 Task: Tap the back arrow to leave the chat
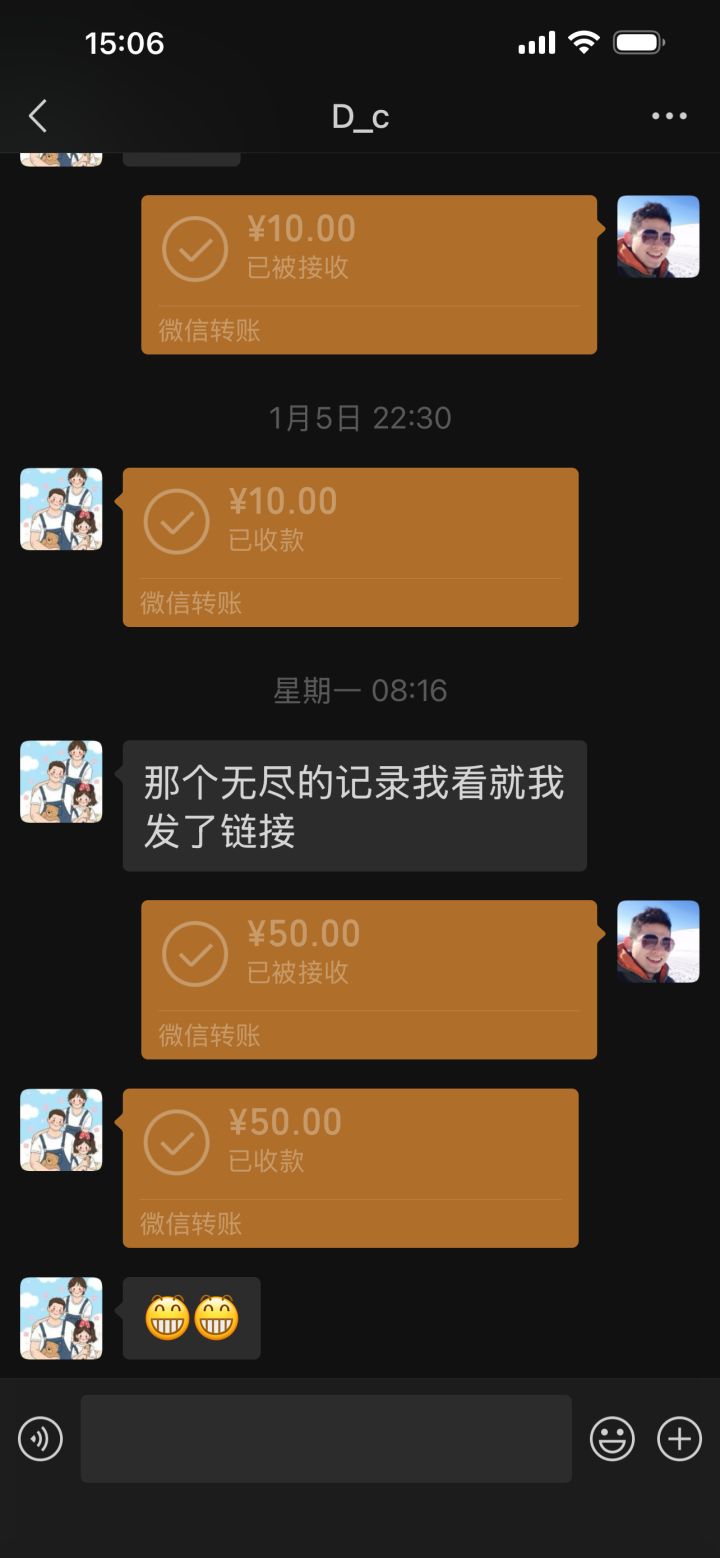pyautogui.click(x=38, y=116)
